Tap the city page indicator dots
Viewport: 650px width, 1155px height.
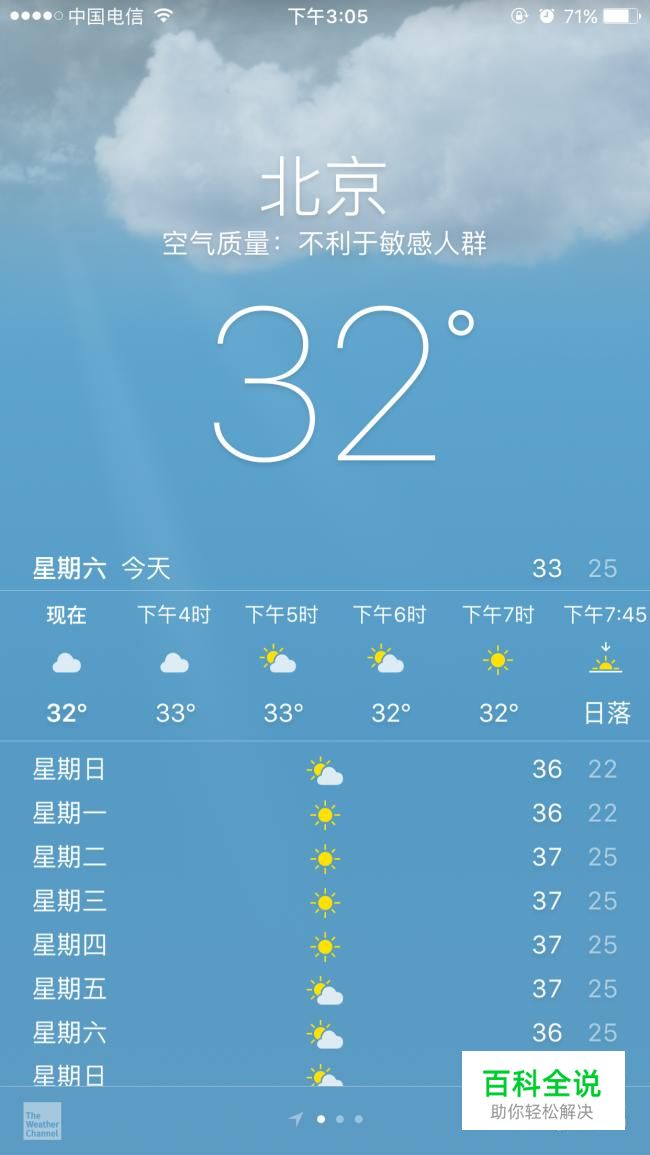[339, 1119]
